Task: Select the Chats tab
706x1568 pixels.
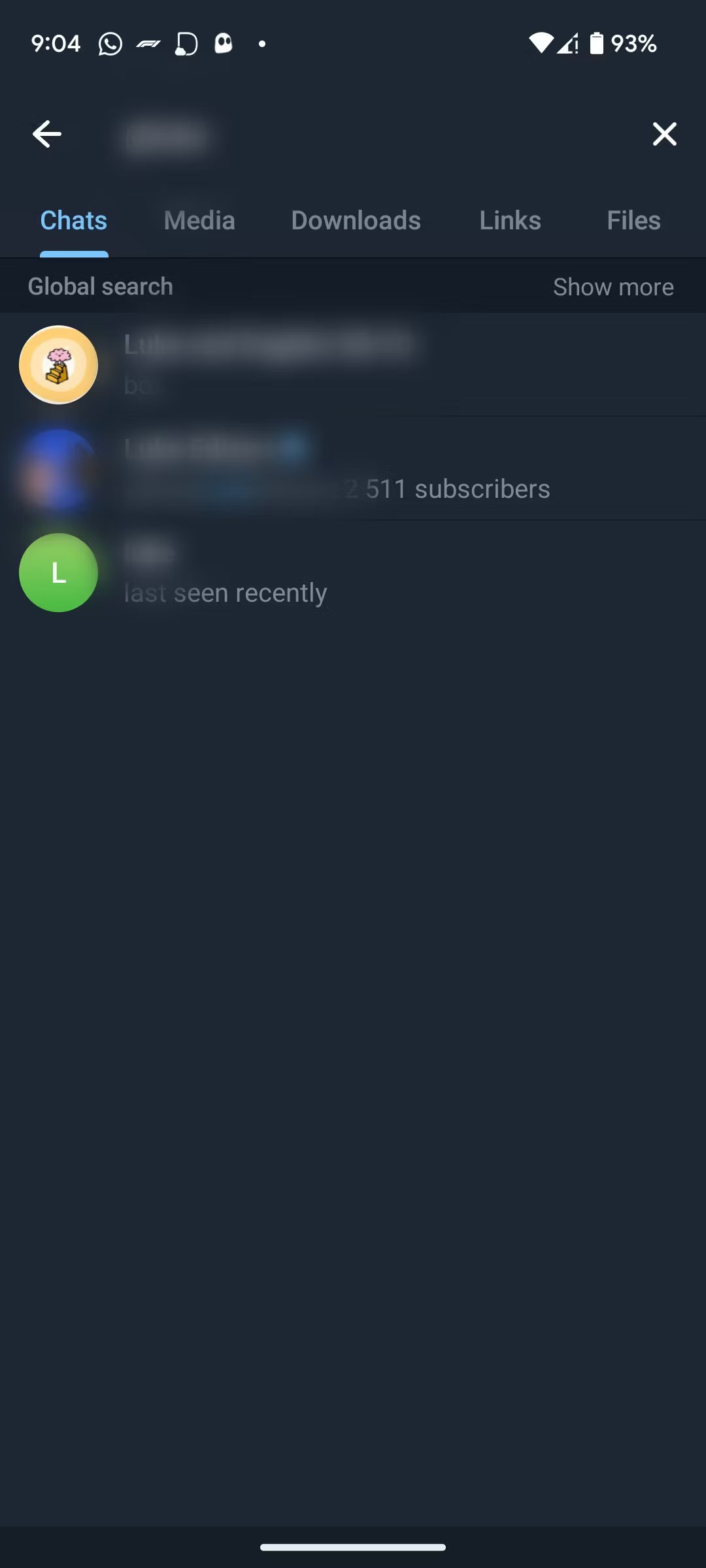Action: pyautogui.click(x=74, y=220)
